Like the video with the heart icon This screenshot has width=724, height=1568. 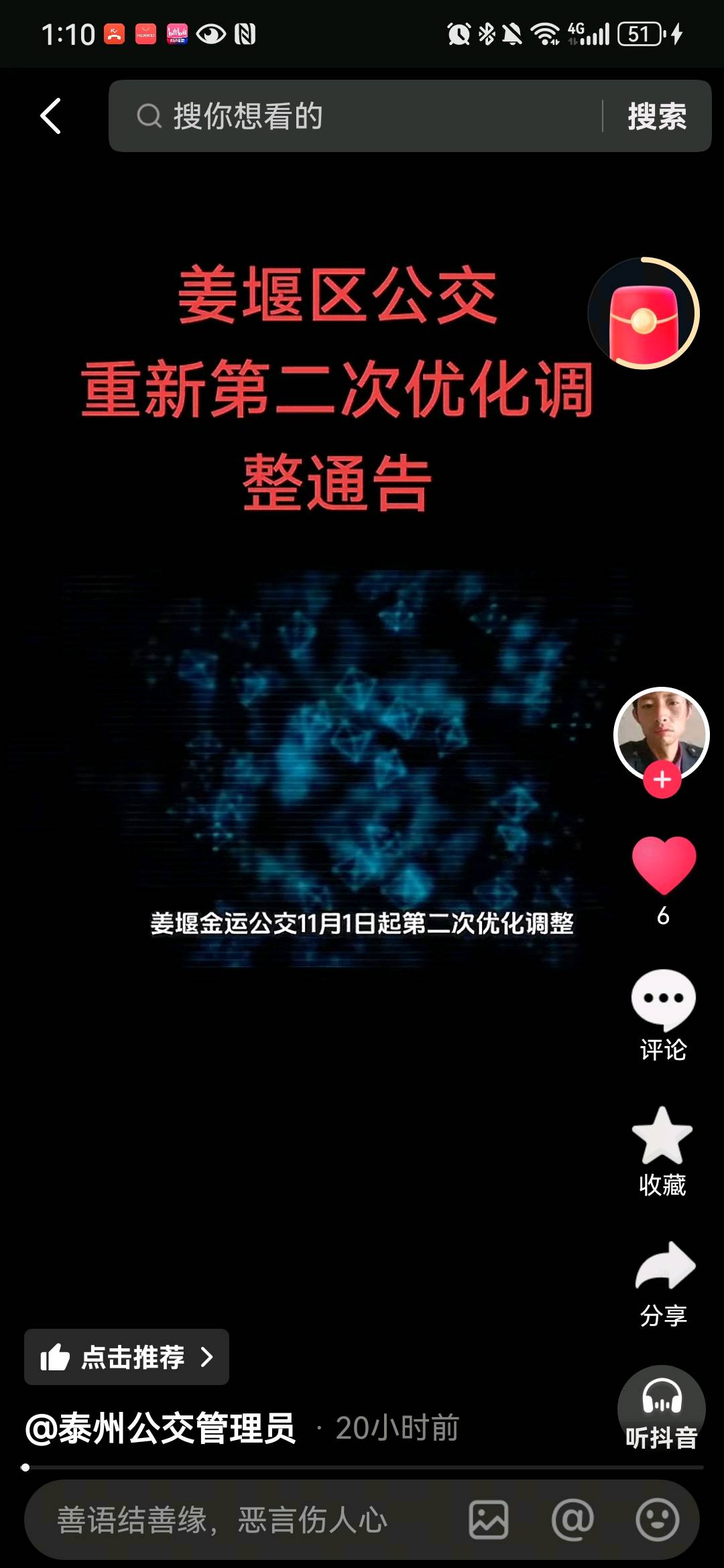pos(663,864)
